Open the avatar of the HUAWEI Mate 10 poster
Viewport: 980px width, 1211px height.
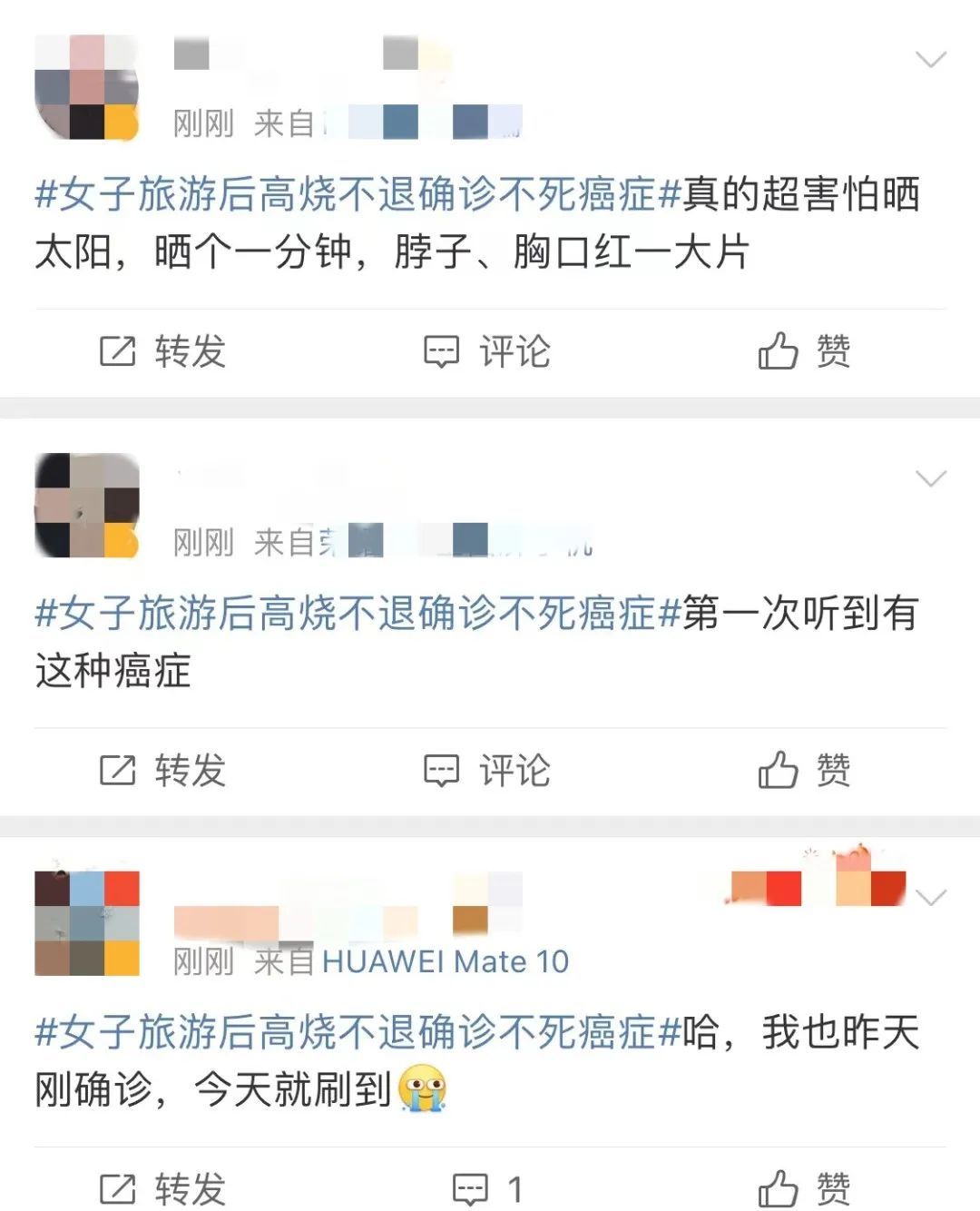coord(87,923)
